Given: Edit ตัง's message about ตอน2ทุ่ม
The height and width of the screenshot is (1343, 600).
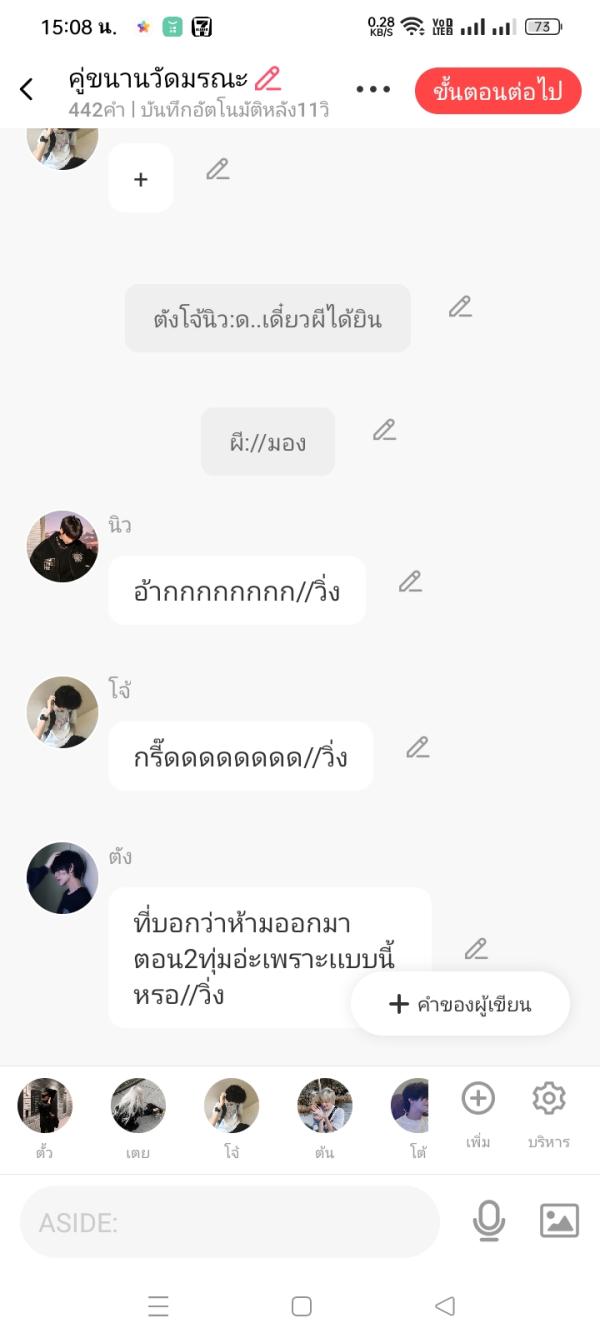Looking at the screenshot, I should pyautogui.click(x=476, y=949).
